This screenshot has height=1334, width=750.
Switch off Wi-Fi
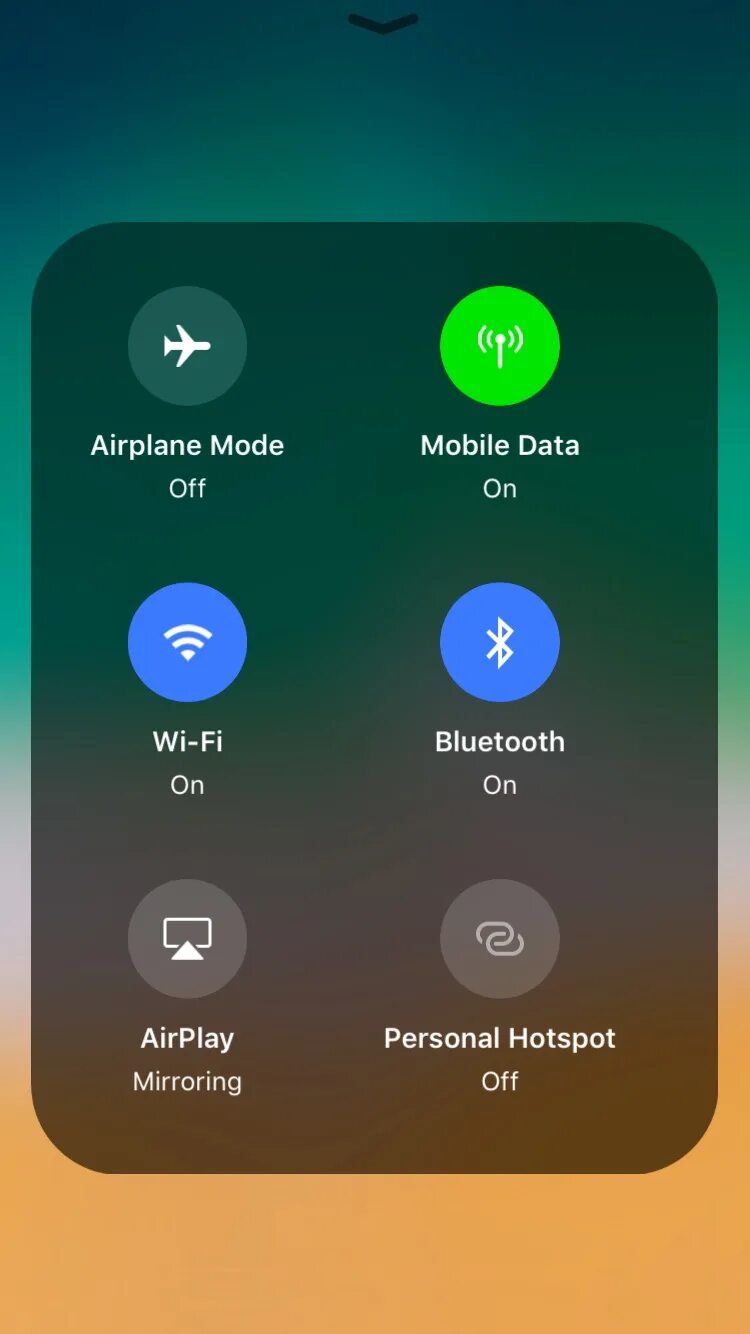pos(187,642)
